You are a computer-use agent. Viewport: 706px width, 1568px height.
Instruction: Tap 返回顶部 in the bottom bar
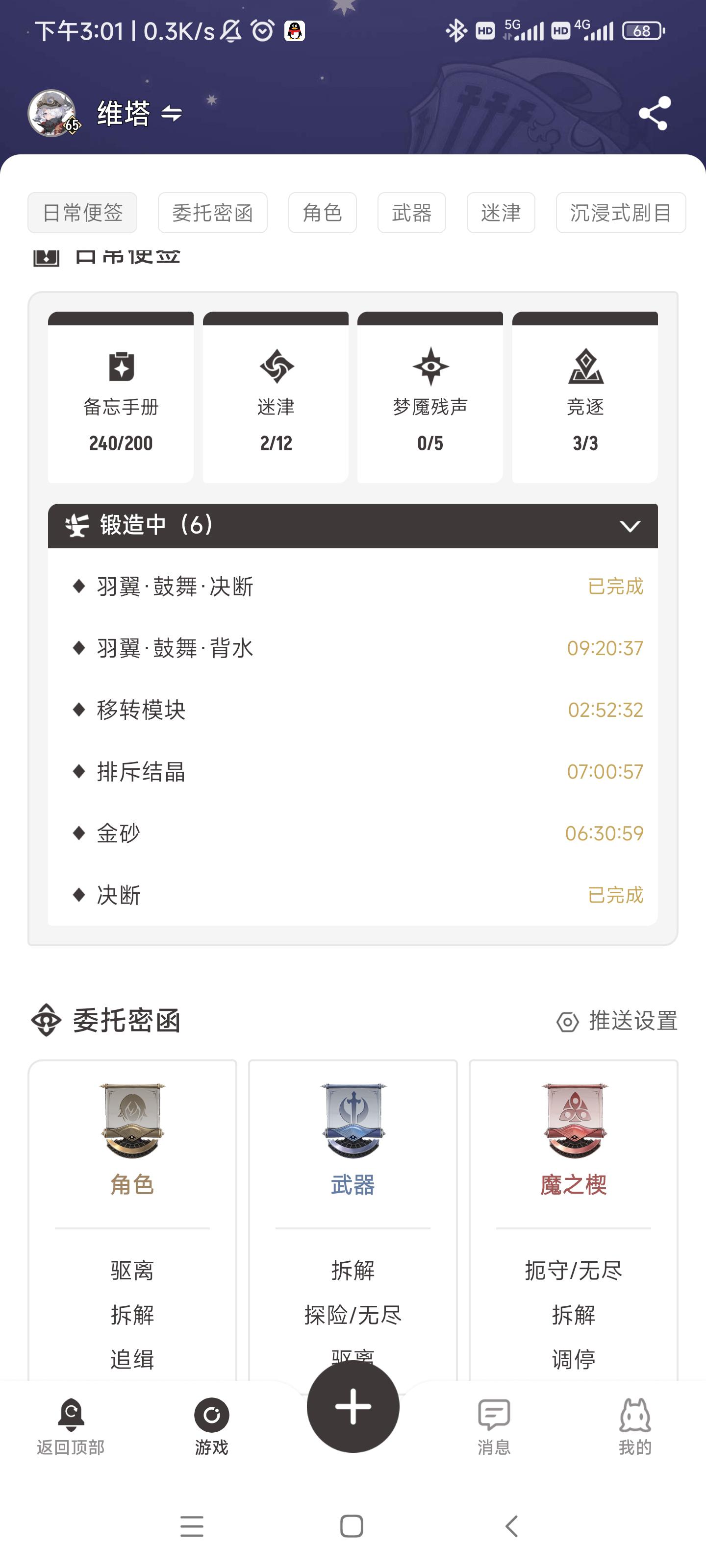71,1425
